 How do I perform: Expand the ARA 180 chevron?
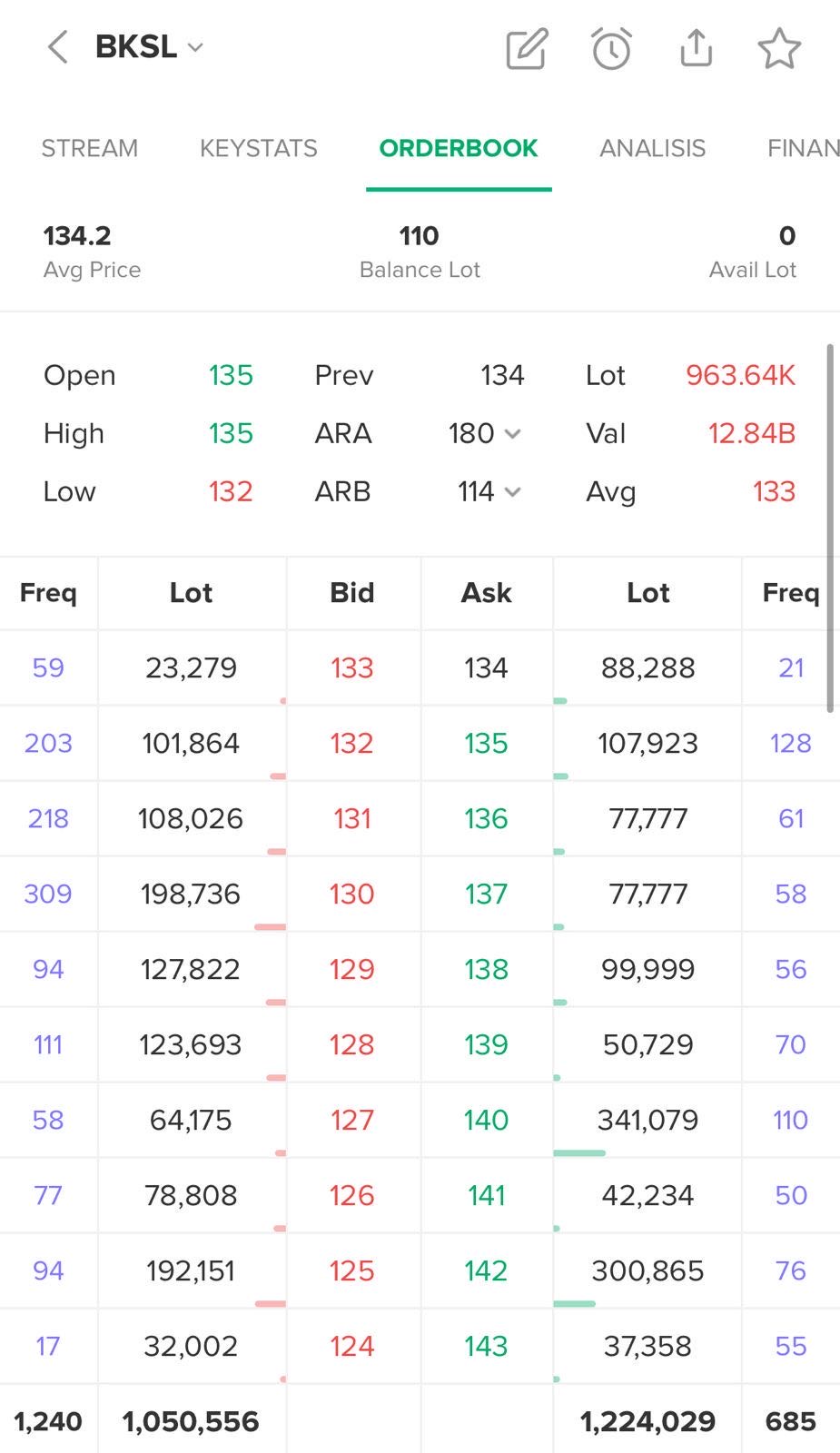pyautogui.click(x=512, y=434)
